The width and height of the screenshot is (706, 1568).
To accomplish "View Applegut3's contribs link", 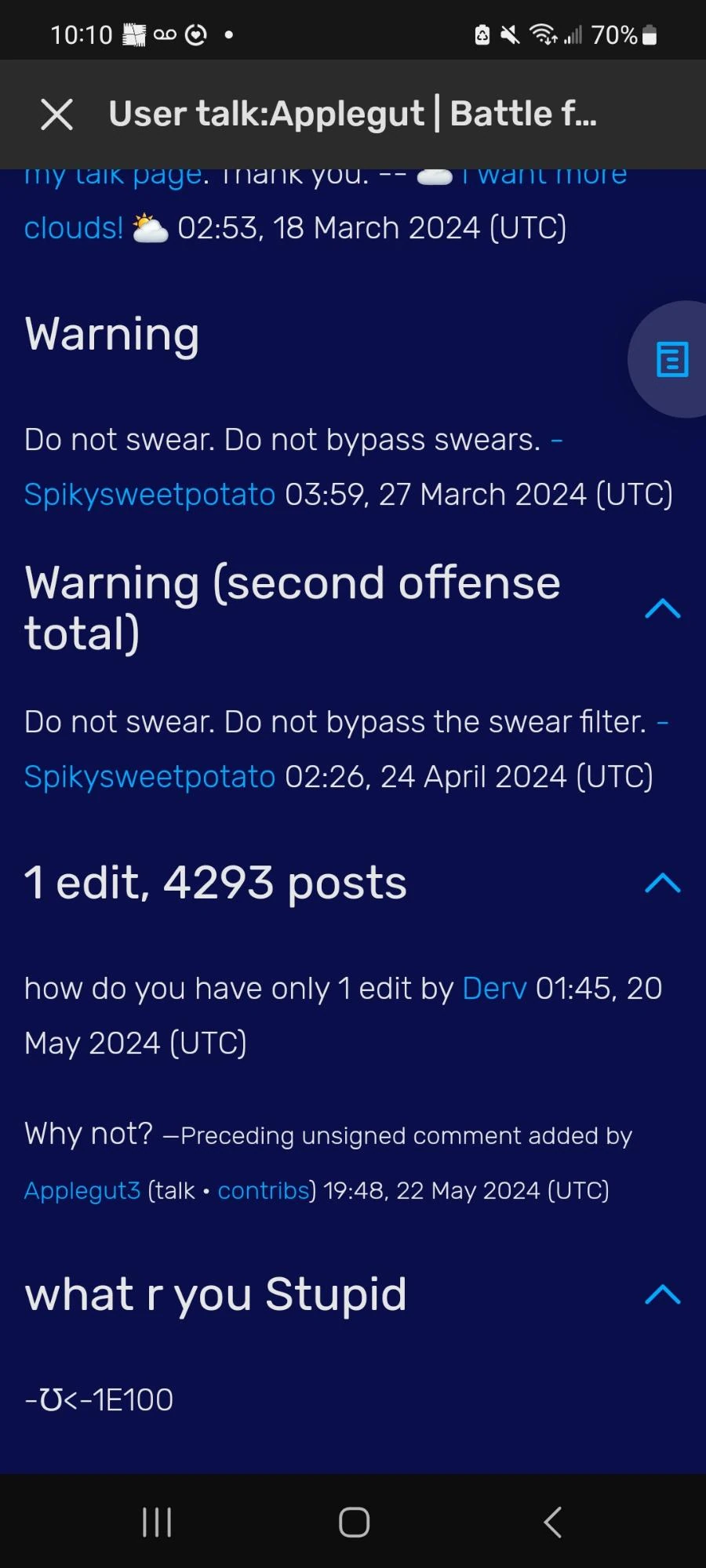I will 264,1190.
